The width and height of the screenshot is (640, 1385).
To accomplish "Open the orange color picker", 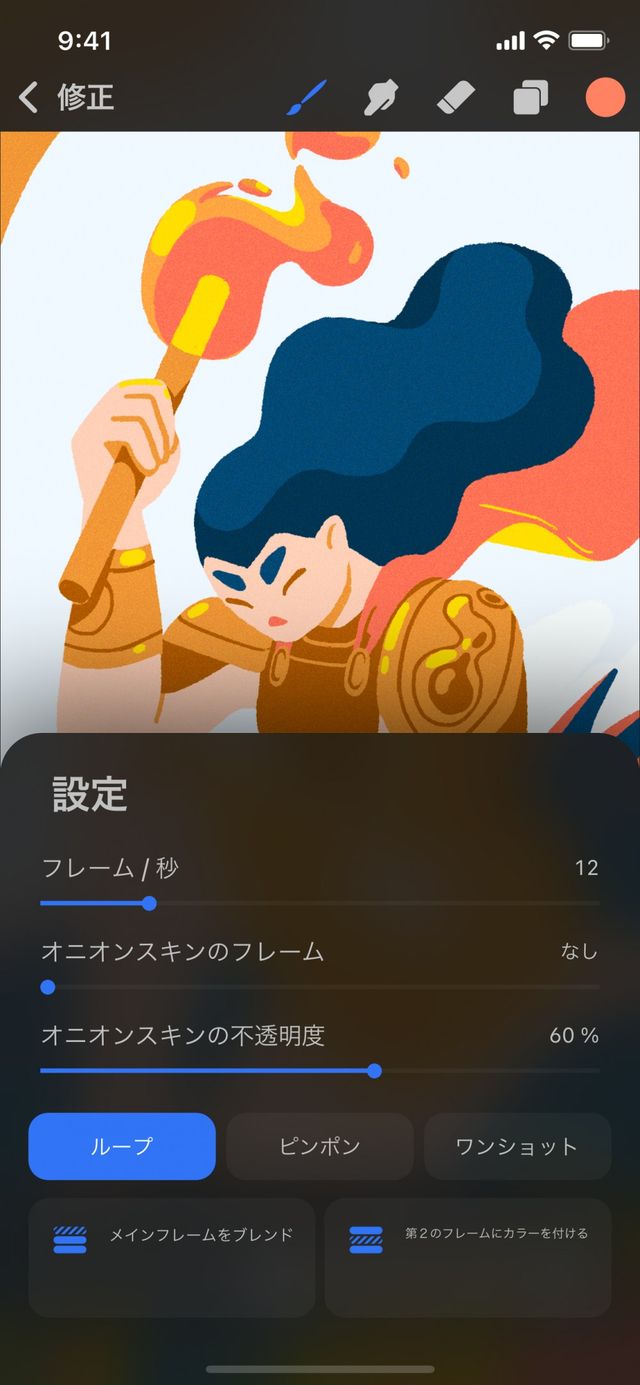I will point(605,98).
